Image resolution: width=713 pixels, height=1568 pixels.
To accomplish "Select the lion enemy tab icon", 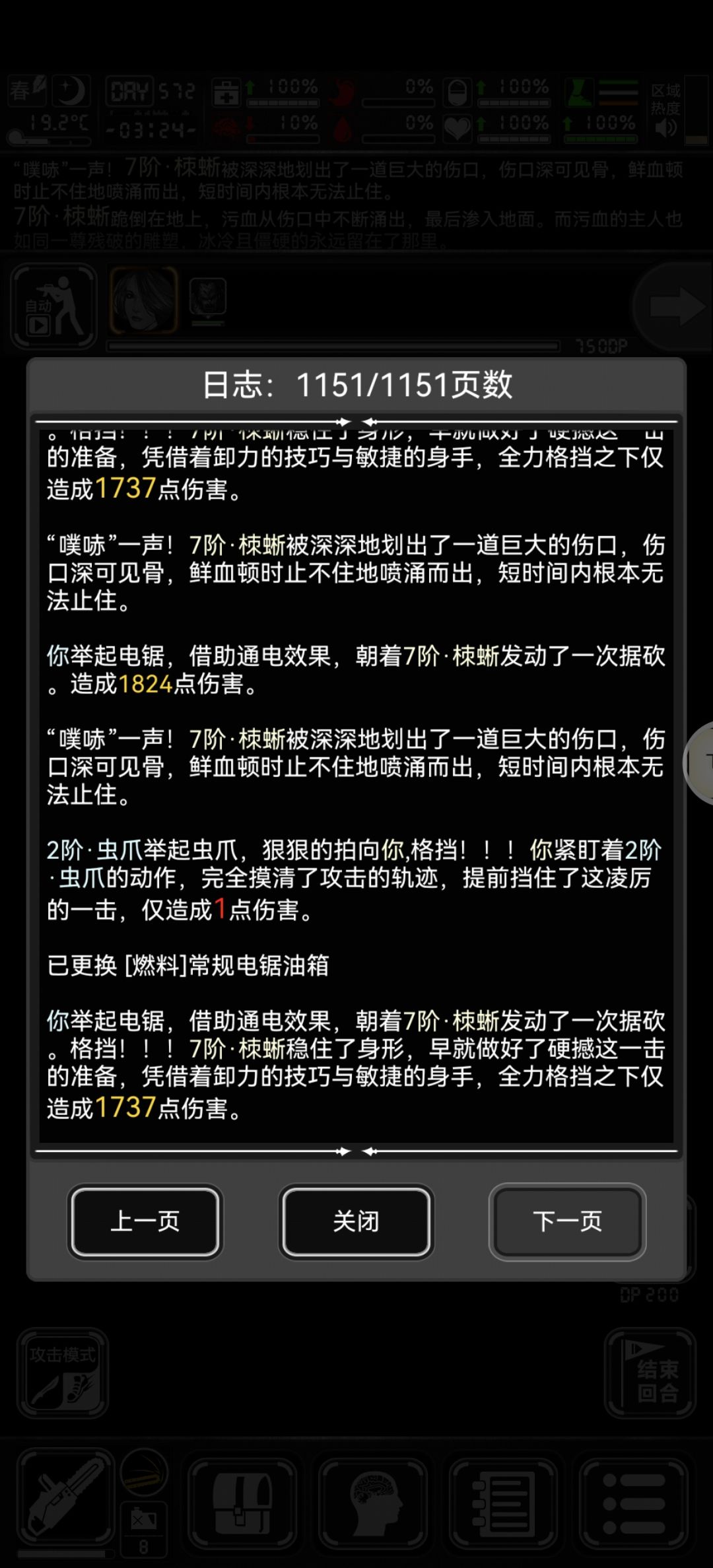I will [208, 297].
